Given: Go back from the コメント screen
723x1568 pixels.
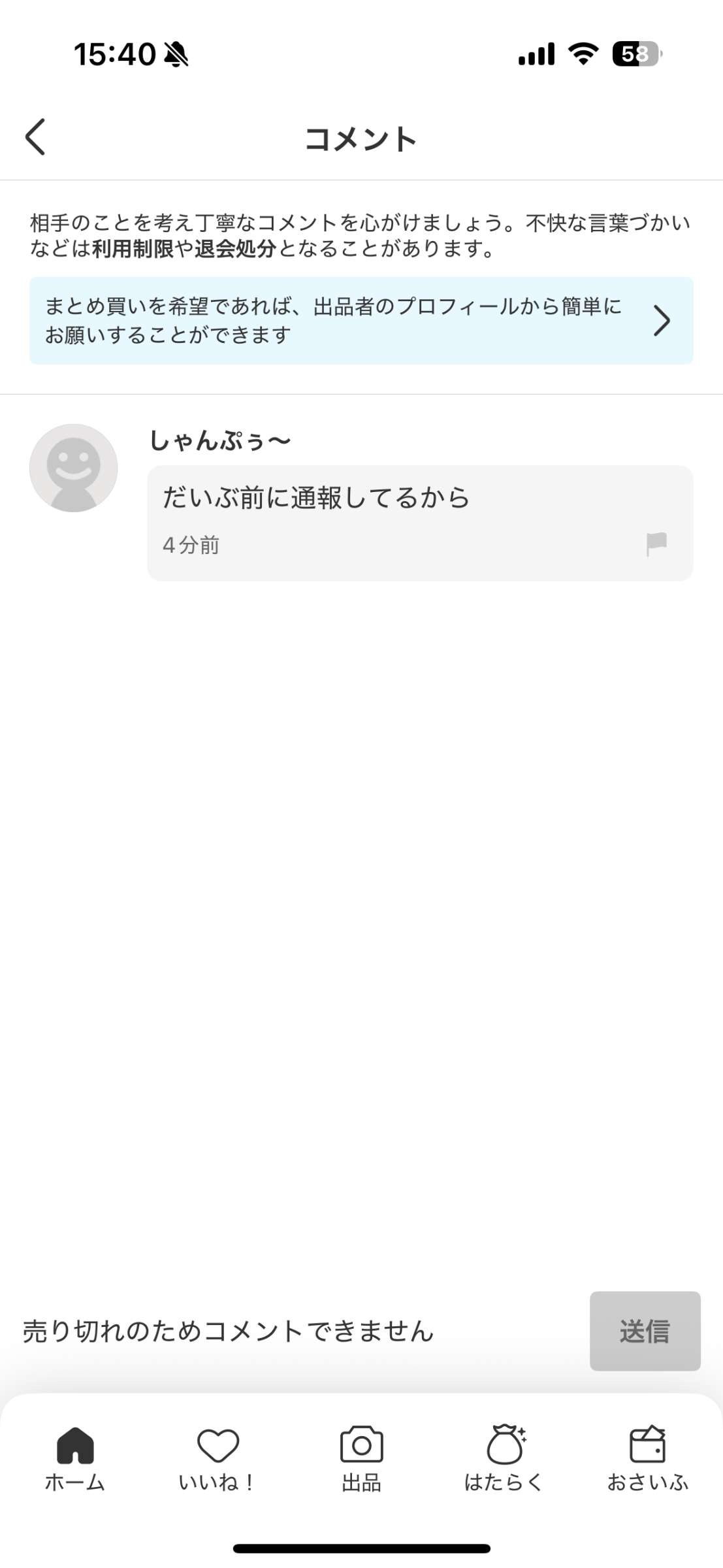Looking at the screenshot, I should click(x=35, y=137).
